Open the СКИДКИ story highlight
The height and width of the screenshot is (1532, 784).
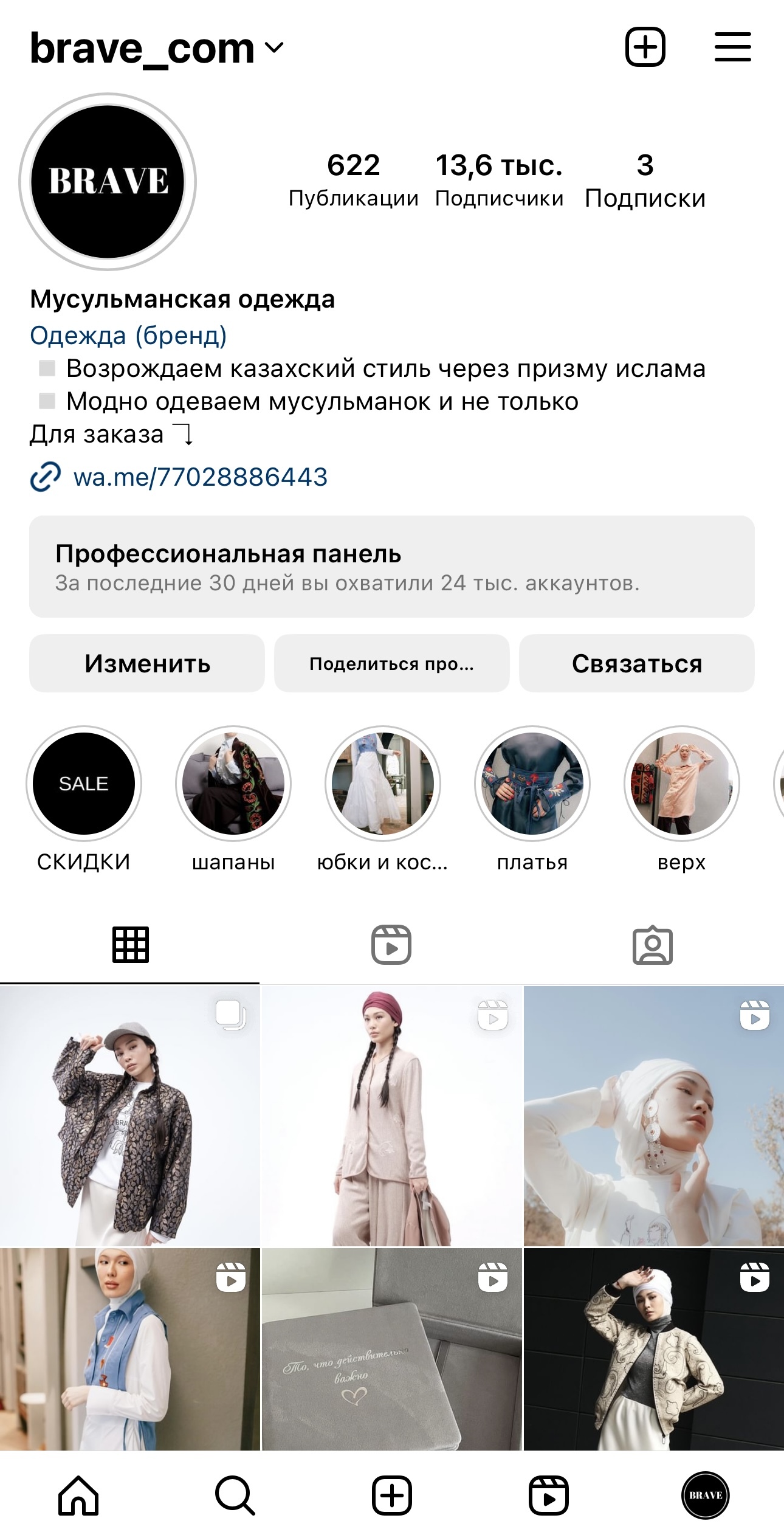tap(84, 784)
